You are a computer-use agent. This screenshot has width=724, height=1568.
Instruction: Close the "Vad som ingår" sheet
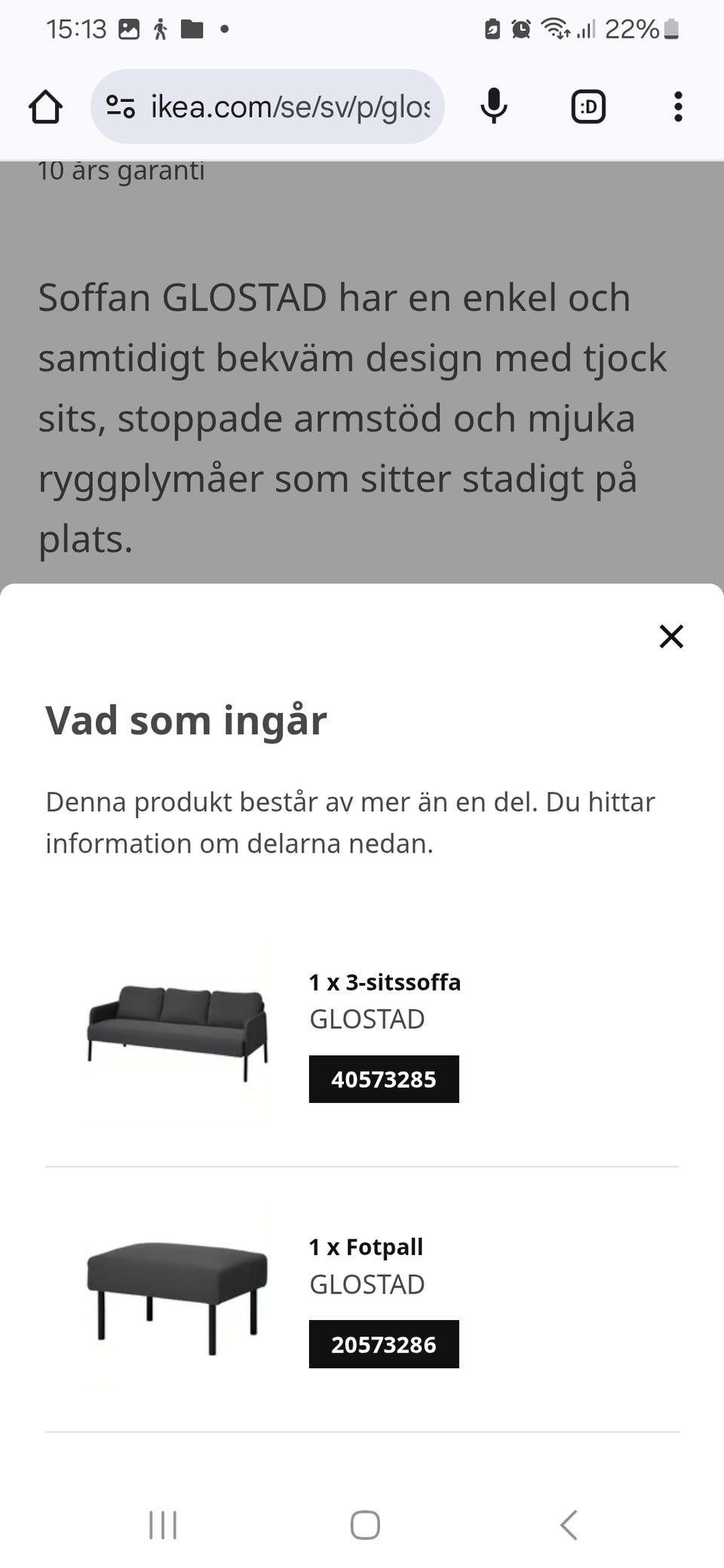click(670, 636)
